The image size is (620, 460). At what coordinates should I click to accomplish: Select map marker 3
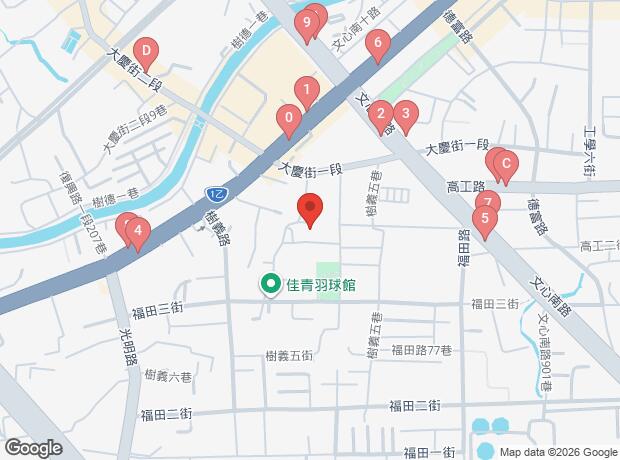click(x=404, y=115)
